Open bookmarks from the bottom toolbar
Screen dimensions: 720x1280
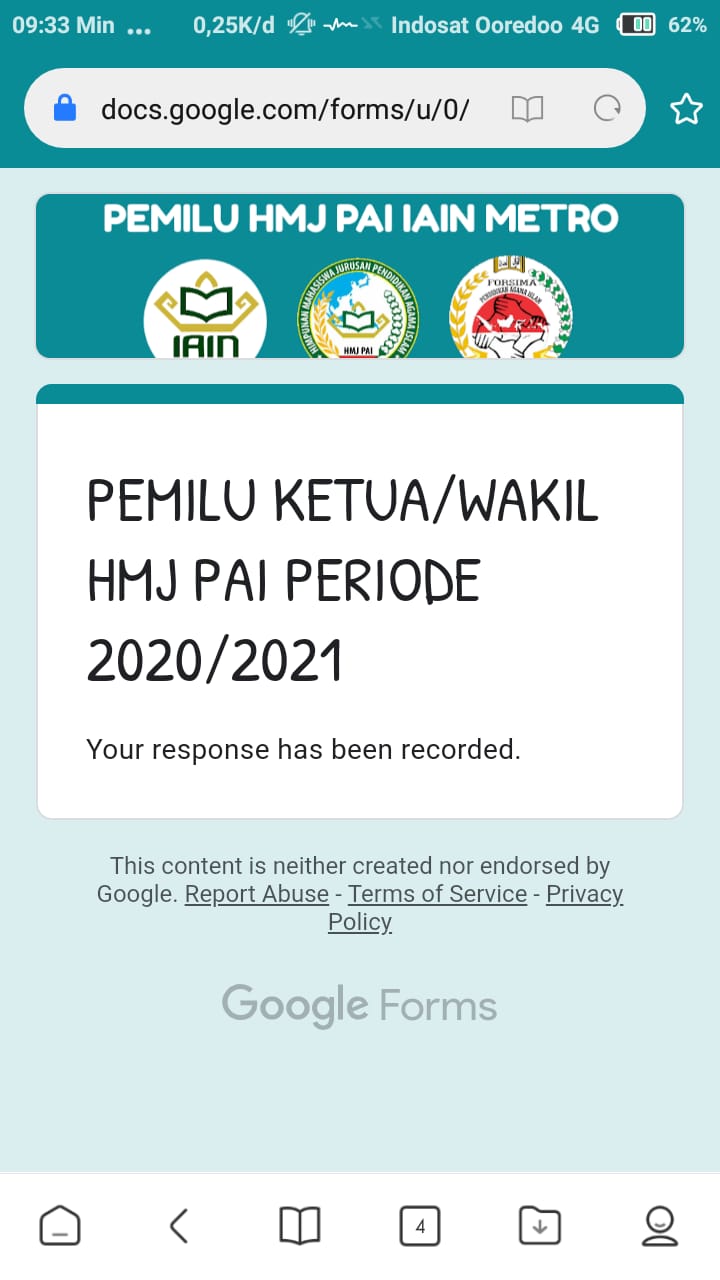(300, 1225)
